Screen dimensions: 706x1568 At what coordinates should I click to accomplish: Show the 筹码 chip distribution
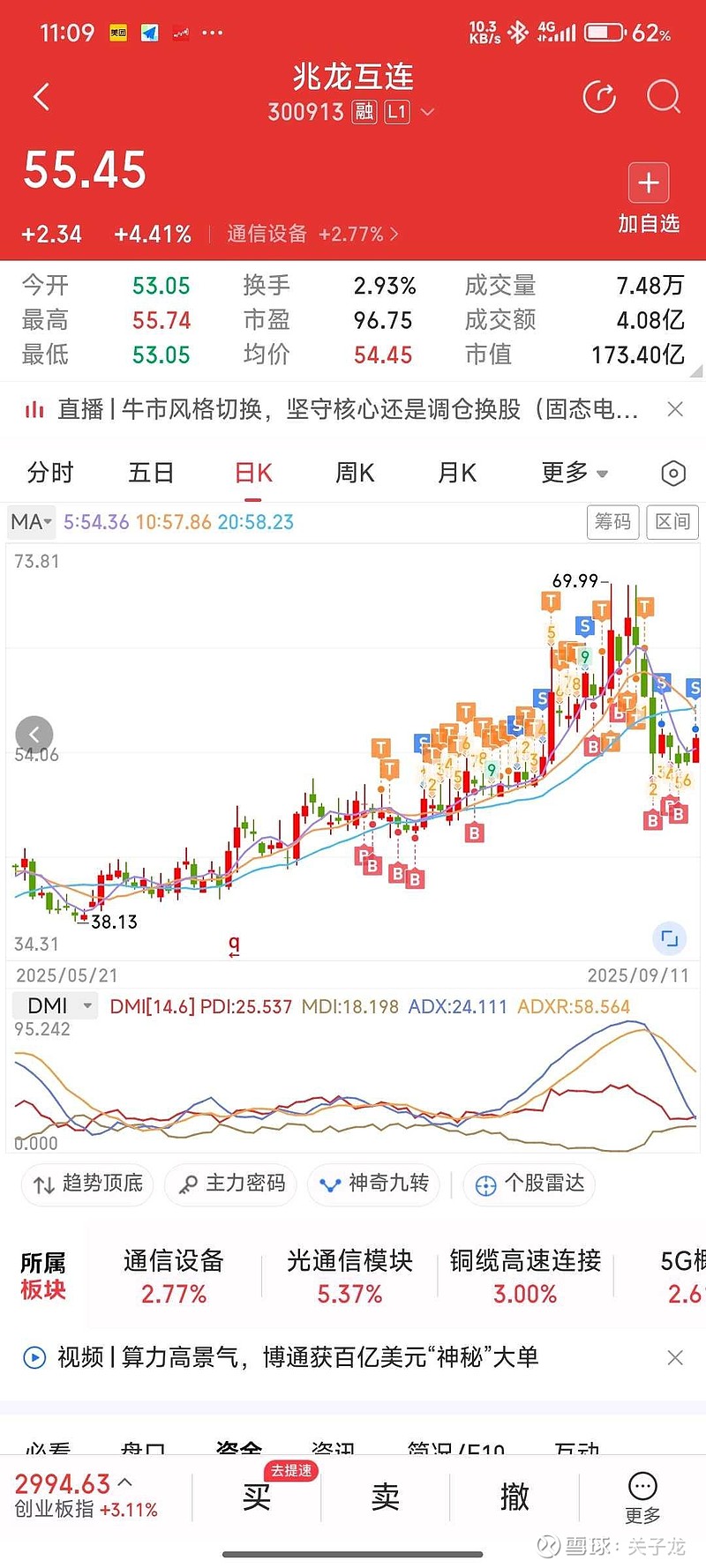pos(612,522)
